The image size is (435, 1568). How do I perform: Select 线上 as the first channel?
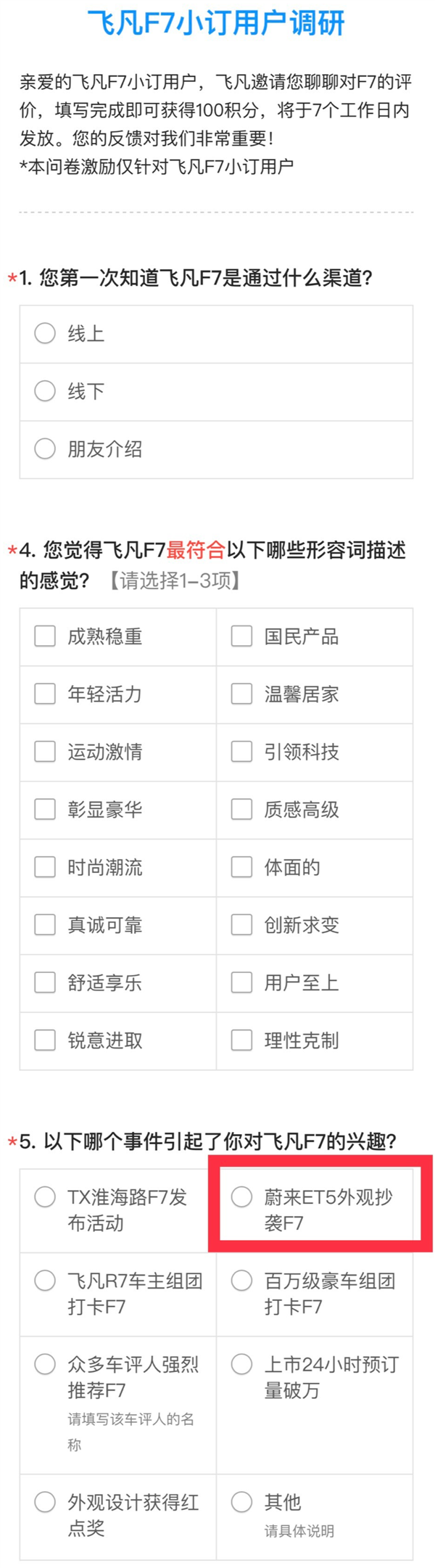[45, 334]
